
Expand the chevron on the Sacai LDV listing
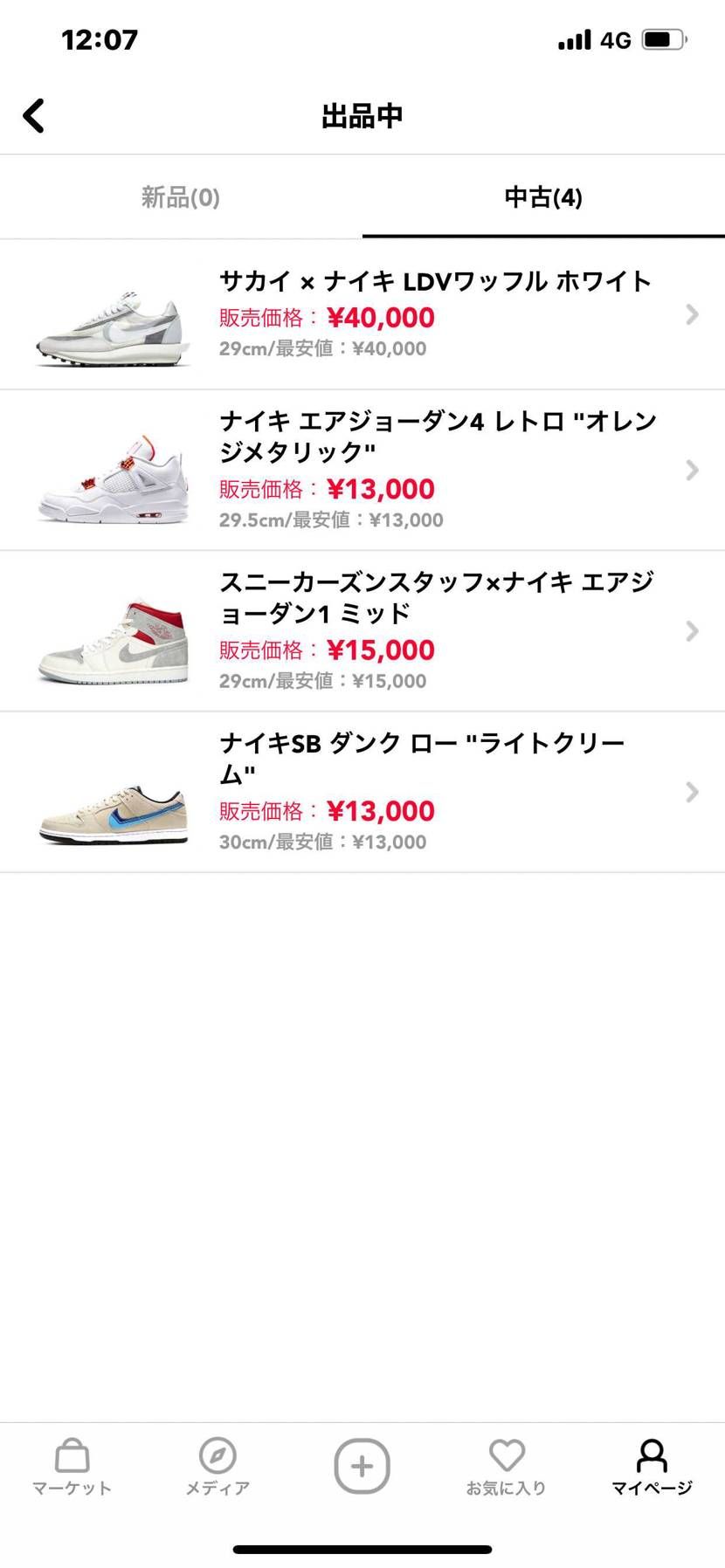[x=692, y=314]
